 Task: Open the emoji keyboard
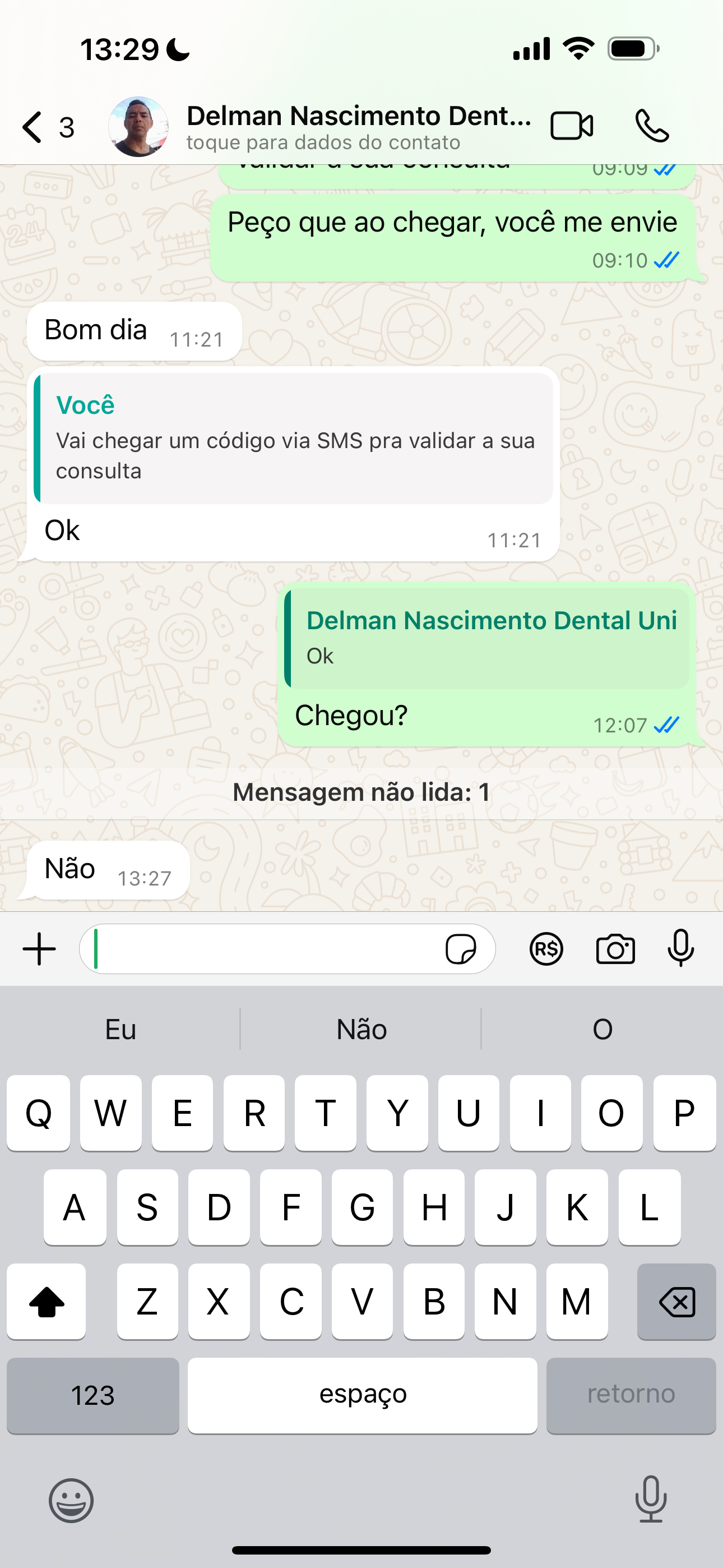pos(71,1501)
